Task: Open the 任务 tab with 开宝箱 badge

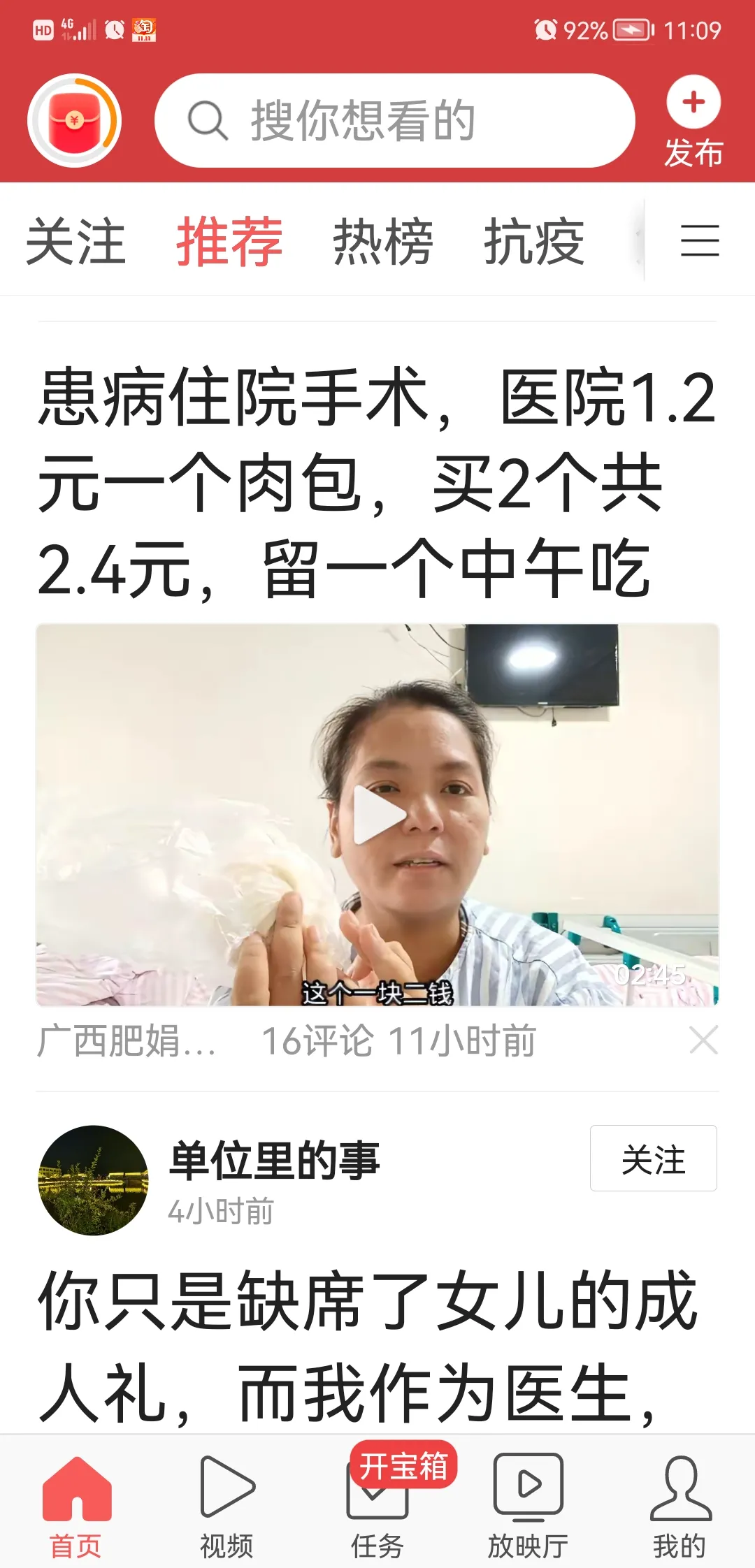Action: (x=377, y=1508)
